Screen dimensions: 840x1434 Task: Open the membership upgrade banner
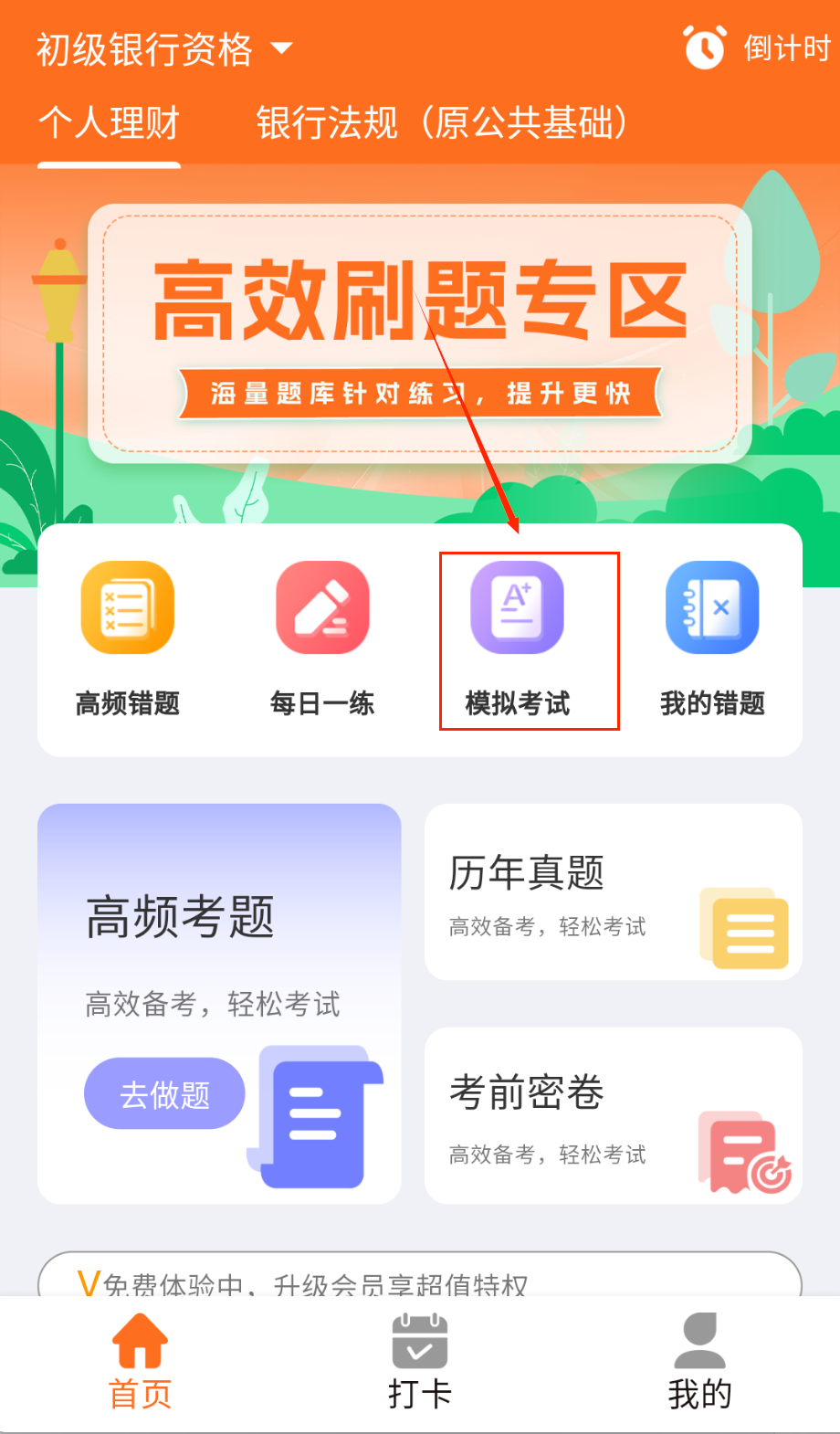click(419, 1277)
